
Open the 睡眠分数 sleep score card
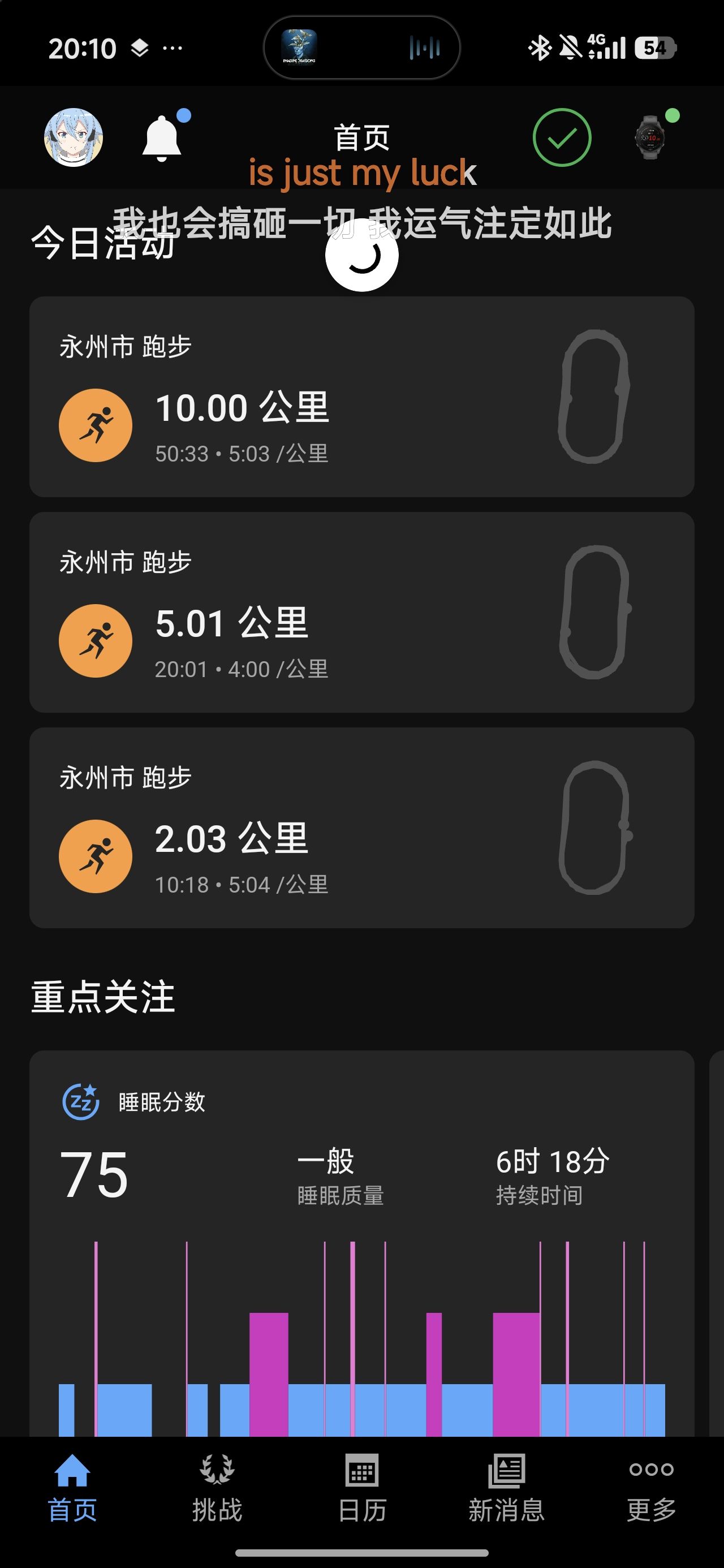click(361, 1242)
